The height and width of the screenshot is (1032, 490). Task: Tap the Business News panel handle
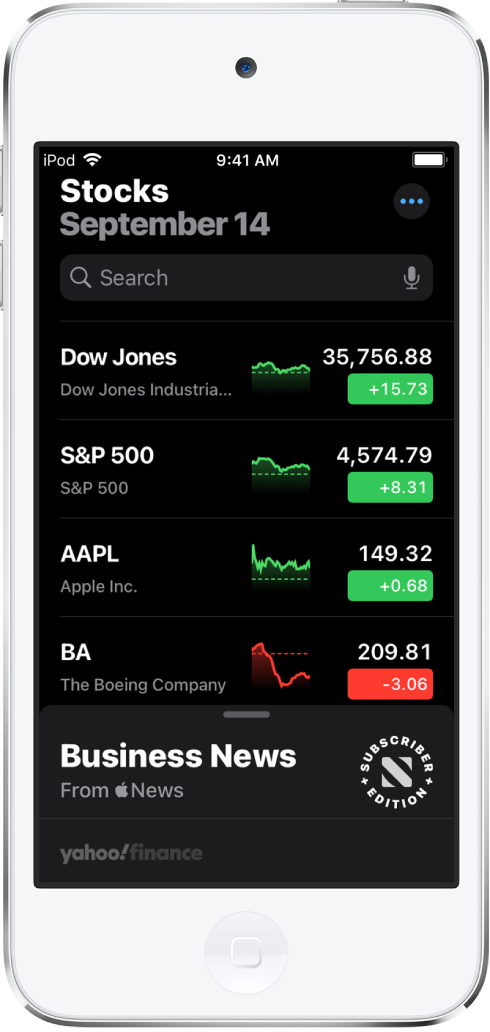coord(246,715)
